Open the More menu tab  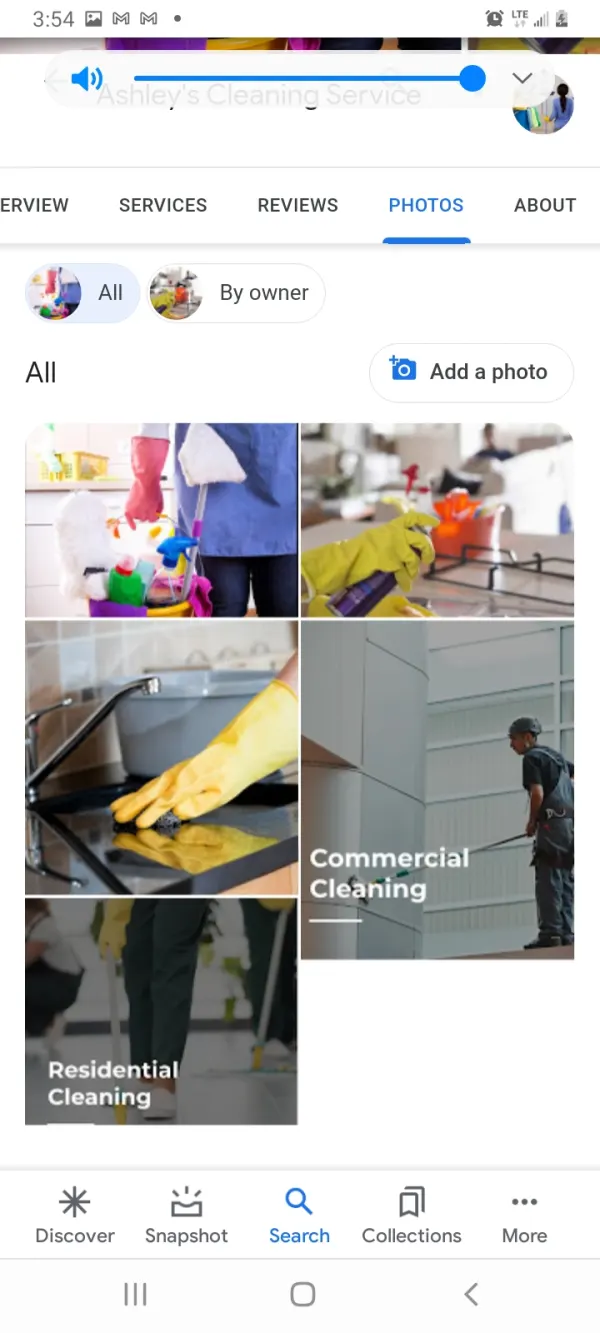coord(524,1216)
